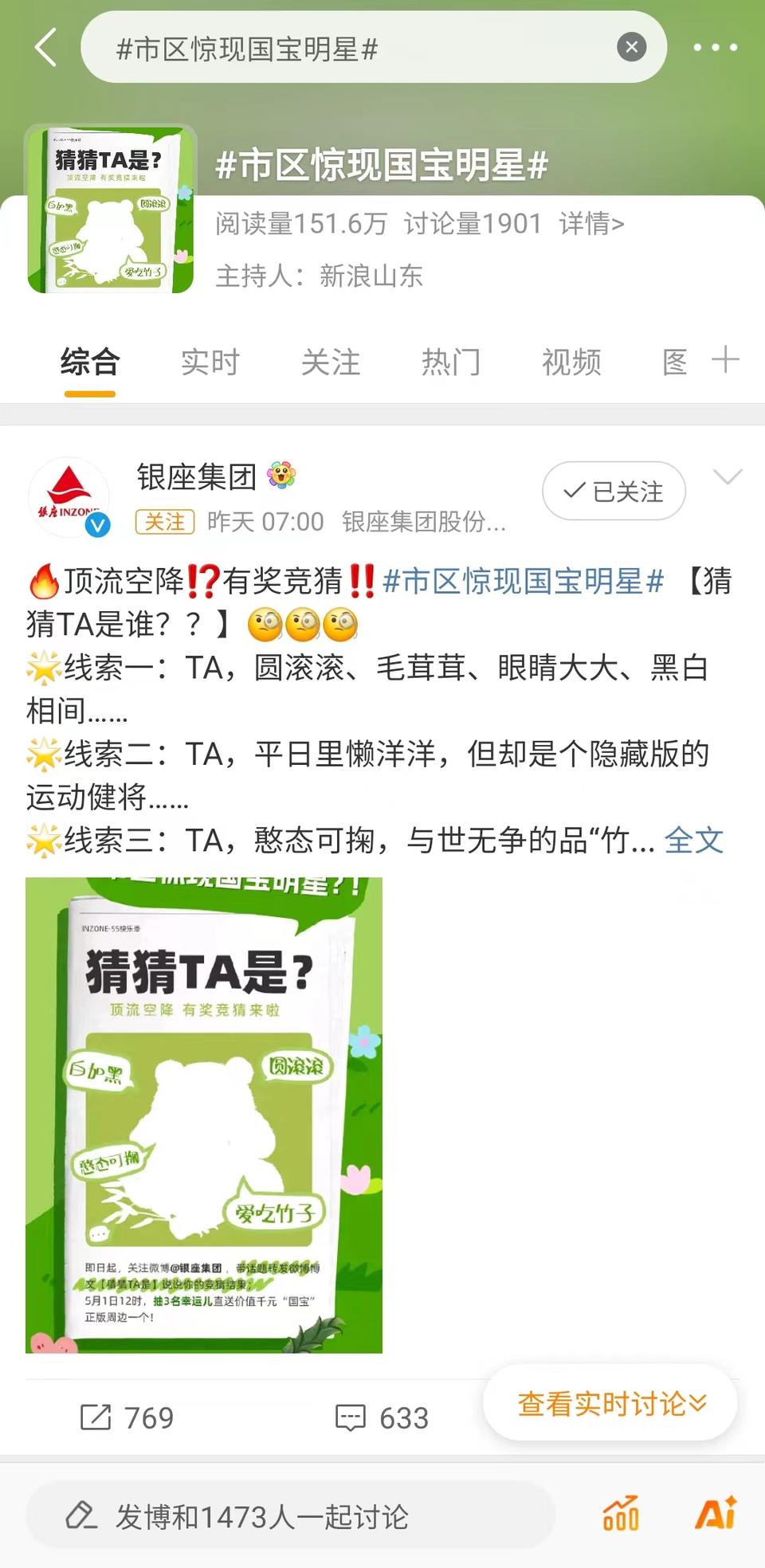
Task: Open 银座集团 profile avatar
Action: (x=69, y=496)
